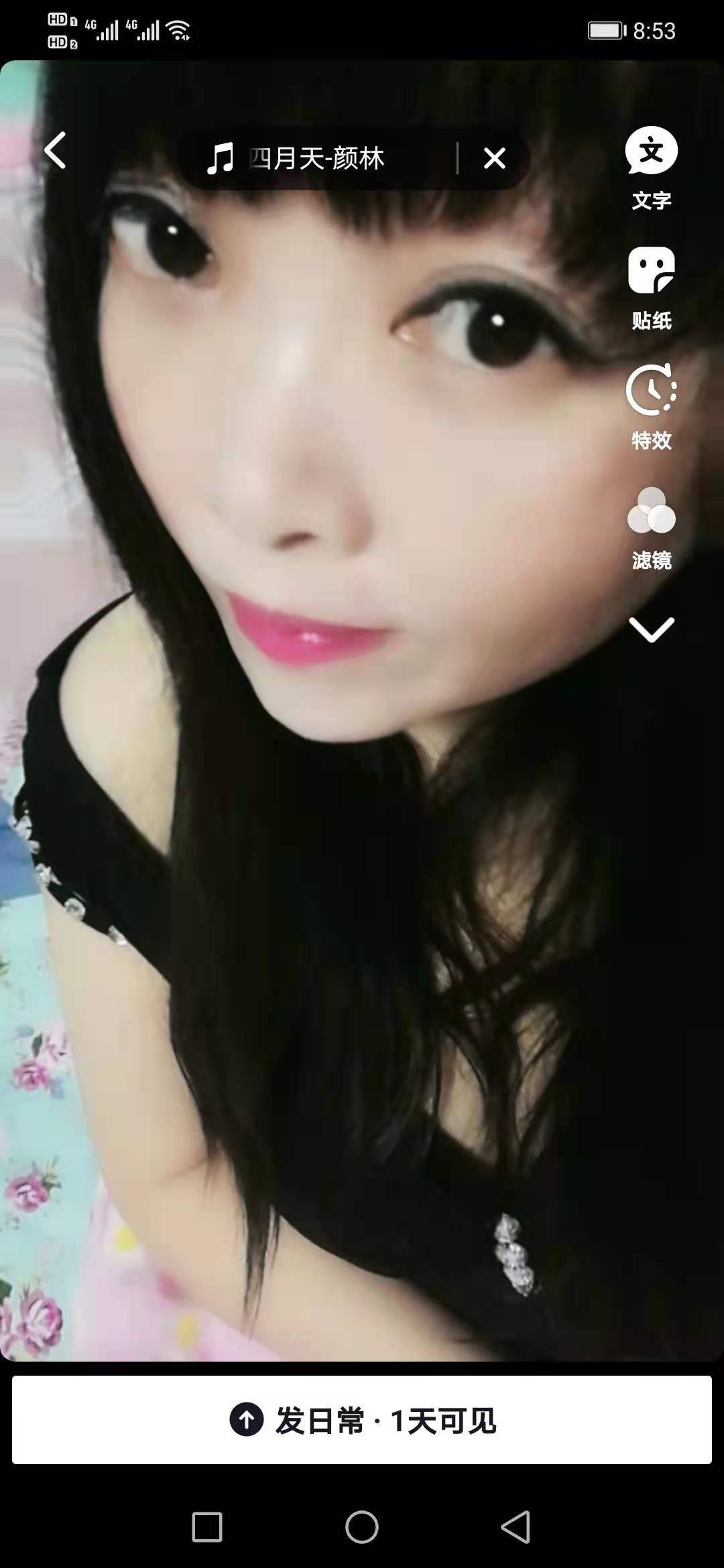Open the 特效 effects tool
The width and height of the screenshot is (724, 1568).
click(x=651, y=406)
